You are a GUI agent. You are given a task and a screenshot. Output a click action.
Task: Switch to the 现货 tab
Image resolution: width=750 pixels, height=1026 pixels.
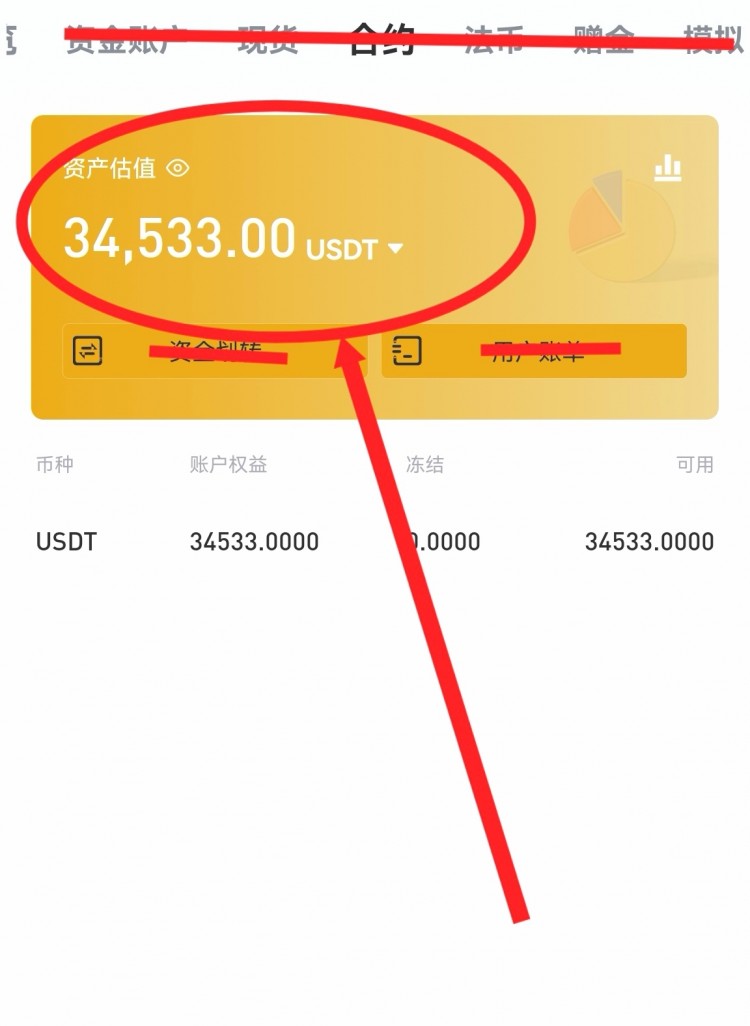(x=268, y=42)
